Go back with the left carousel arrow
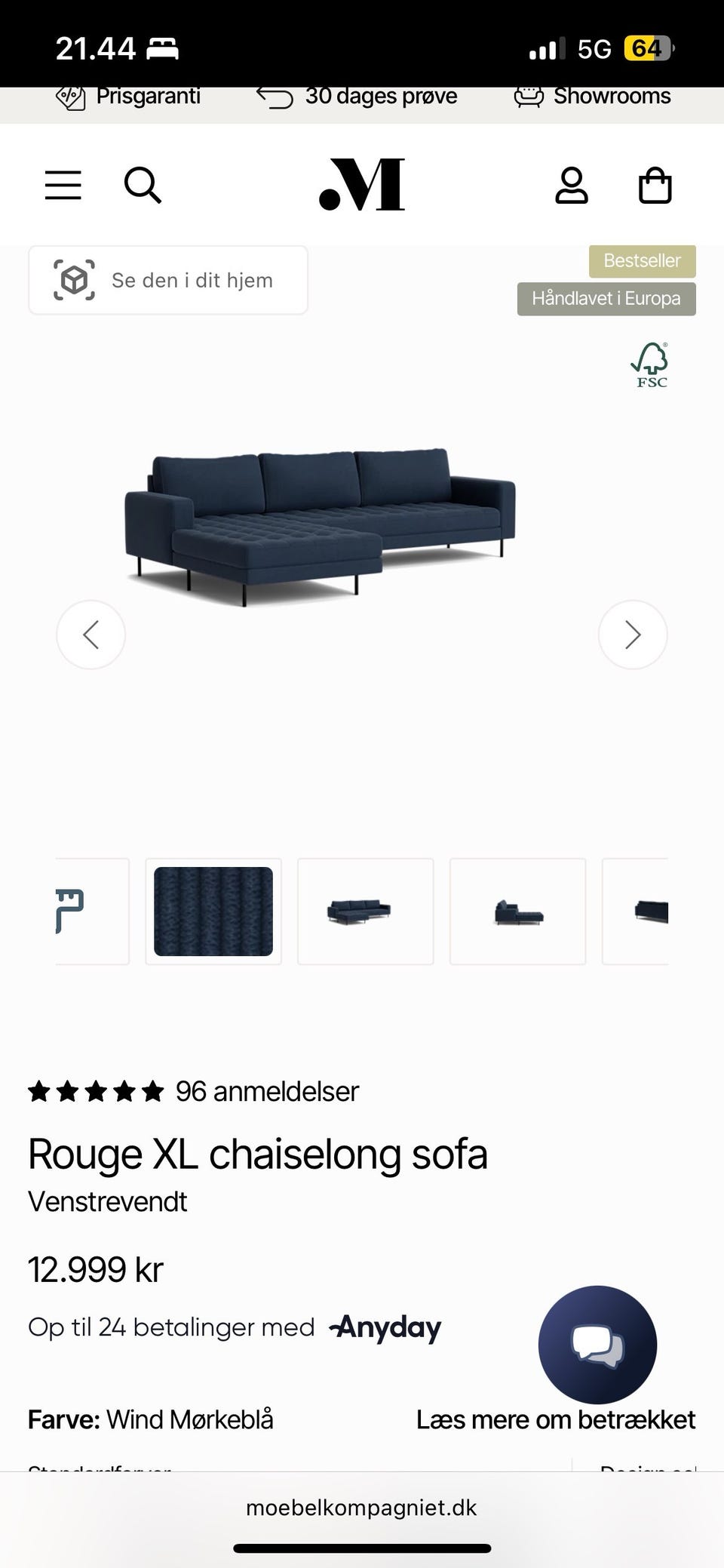 click(90, 635)
